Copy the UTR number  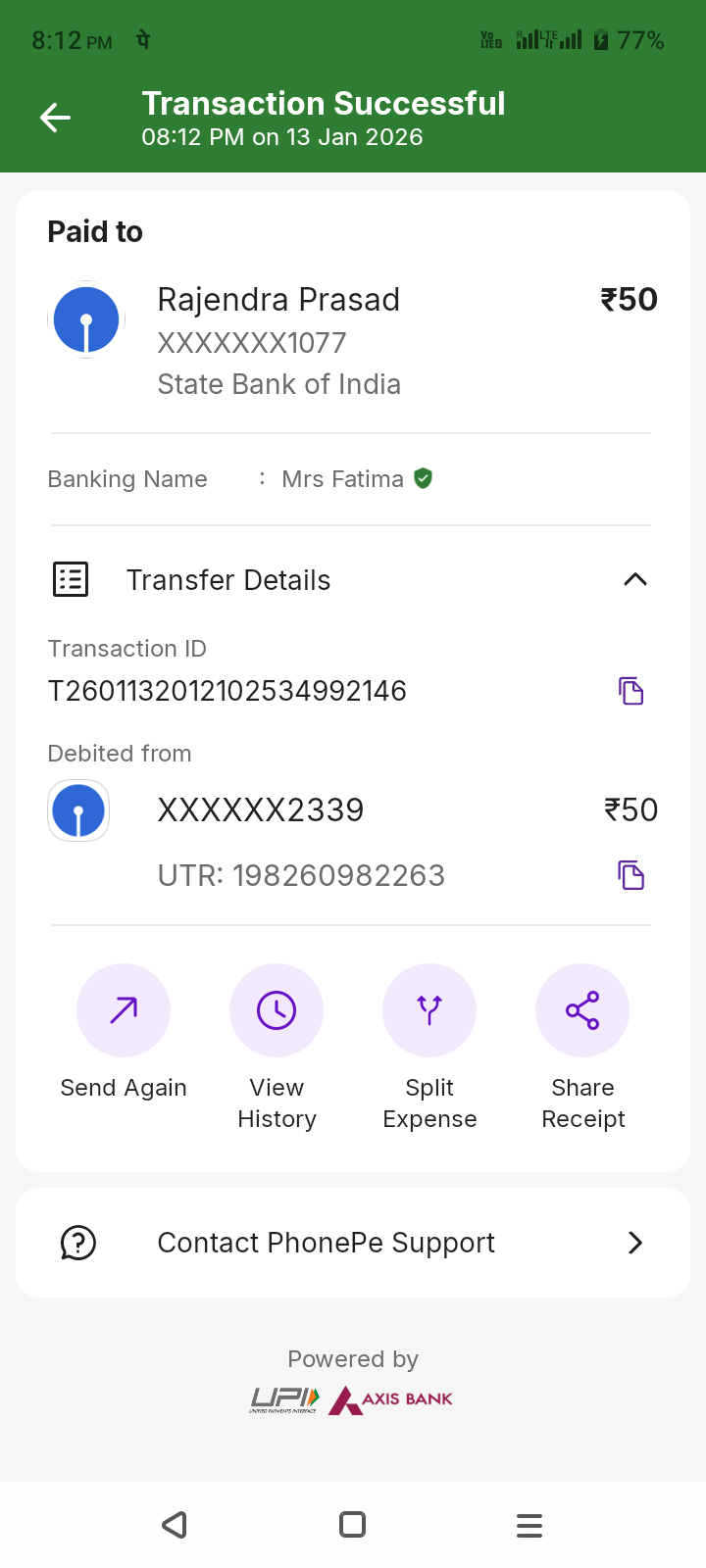(x=630, y=875)
